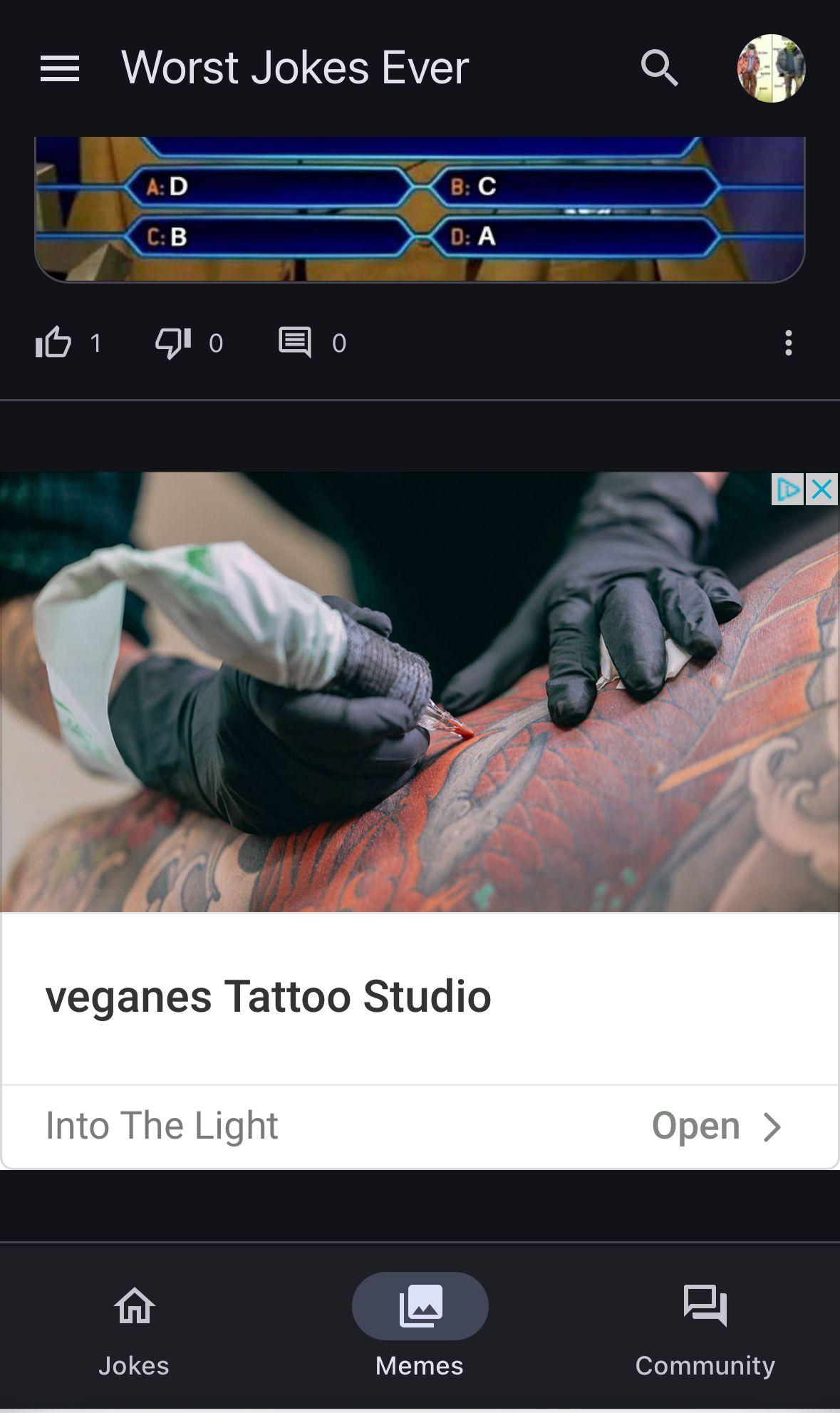The width and height of the screenshot is (840, 1413).
Task: View the veganes Tattoo Studio ad image
Action: [x=420, y=692]
